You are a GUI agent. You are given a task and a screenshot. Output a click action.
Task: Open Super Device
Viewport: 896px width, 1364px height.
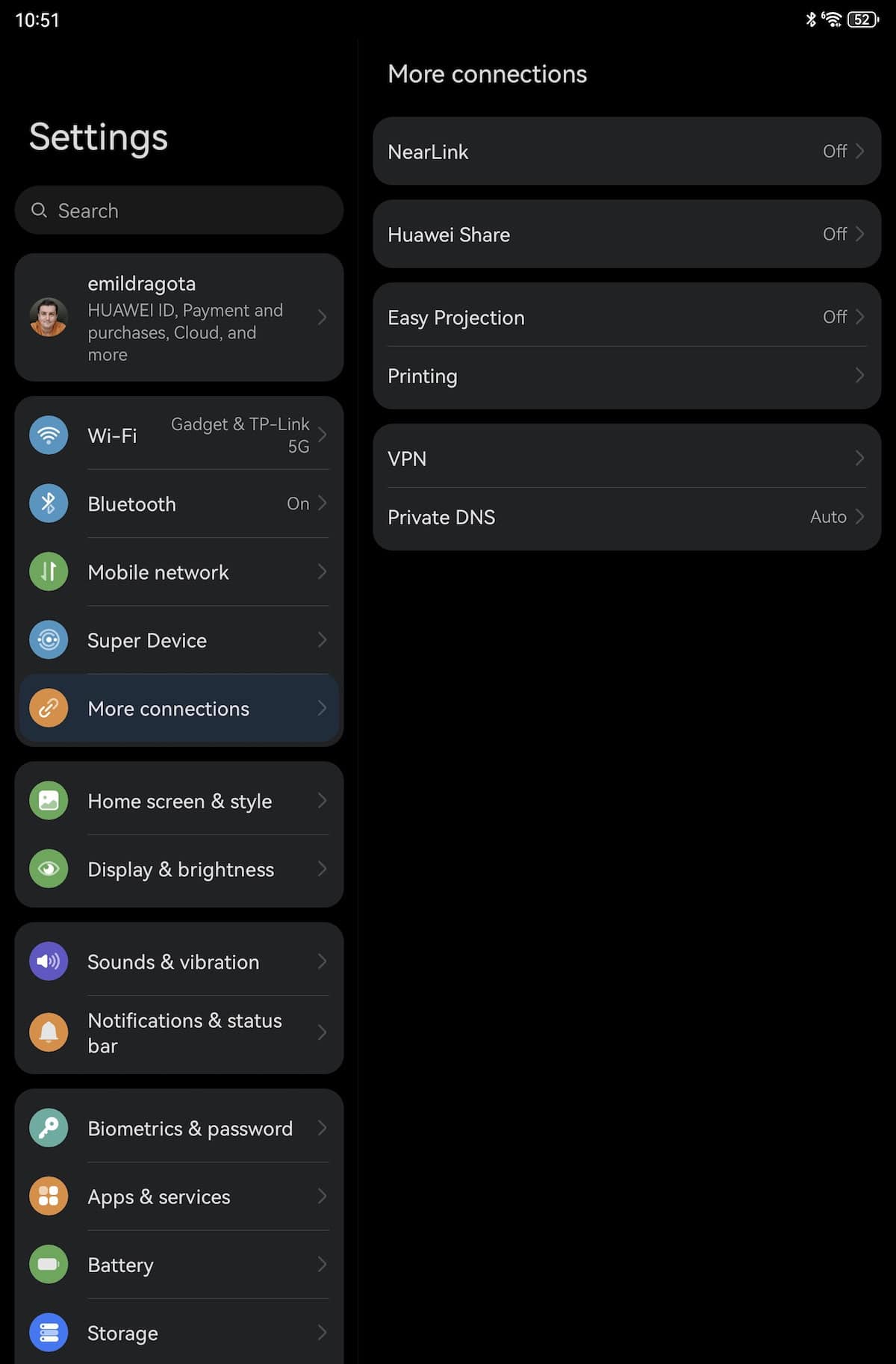(x=179, y=640)
